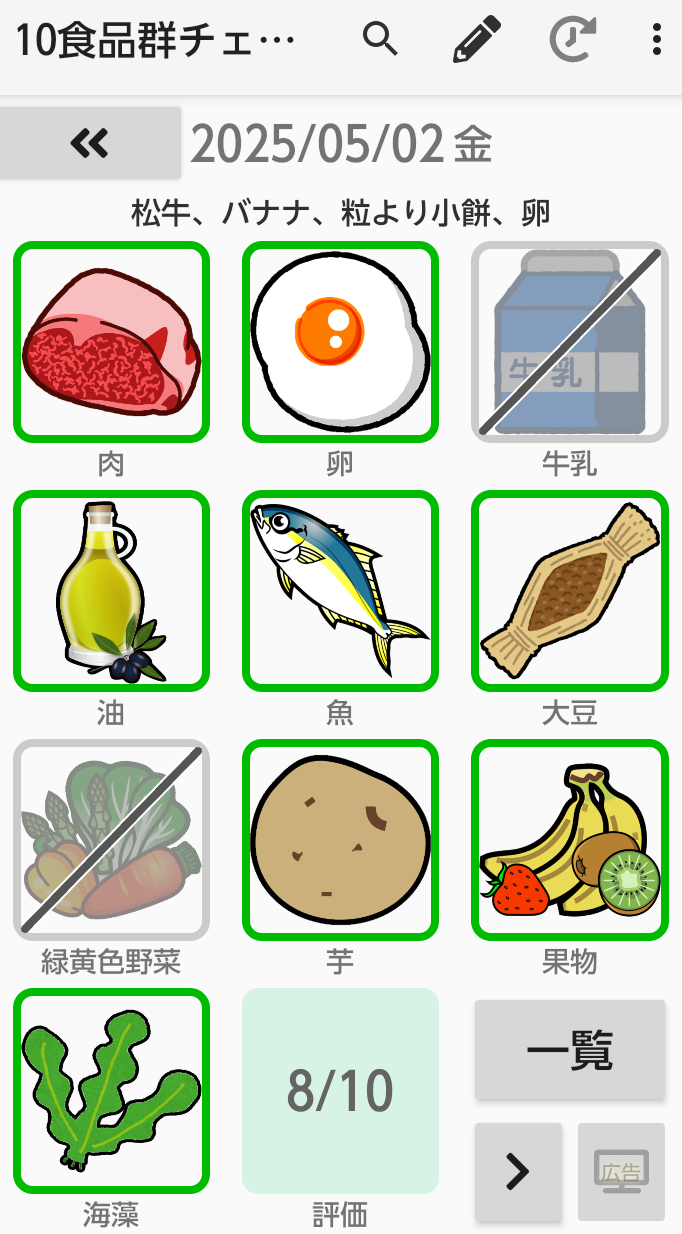
Task: Toggle the 肉 (meat) food tile
Action: pyautogui.click(x=111, y=342)
